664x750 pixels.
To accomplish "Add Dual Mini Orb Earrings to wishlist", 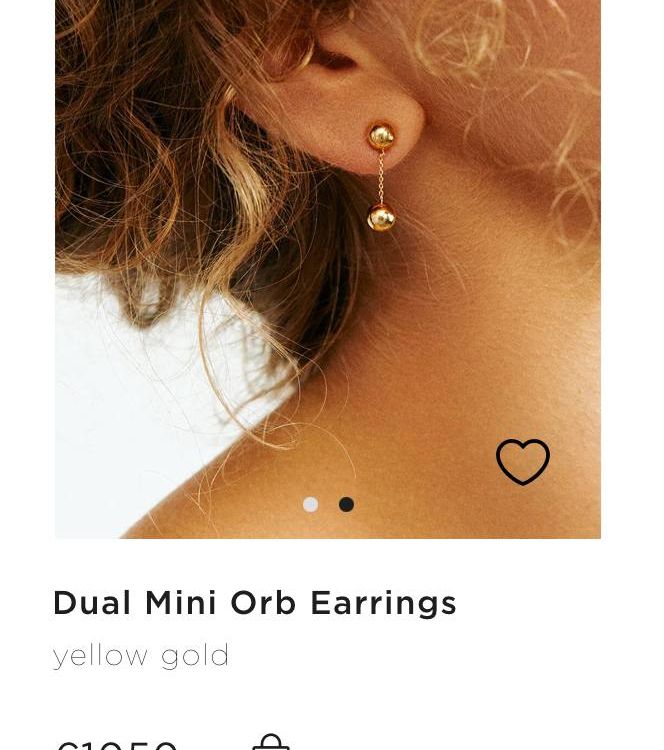I will (x=522, y=461).
